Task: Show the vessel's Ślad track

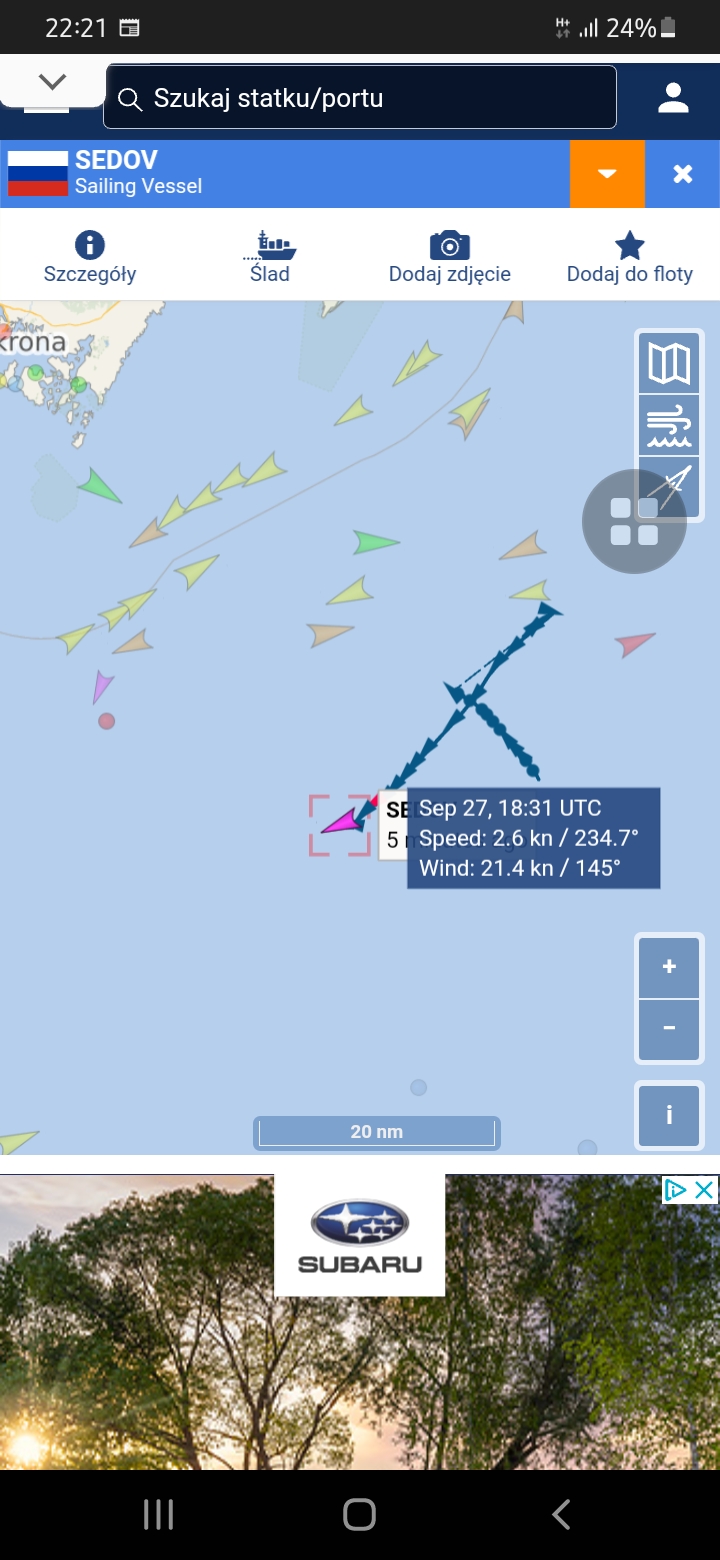Action: coord(270,257)
